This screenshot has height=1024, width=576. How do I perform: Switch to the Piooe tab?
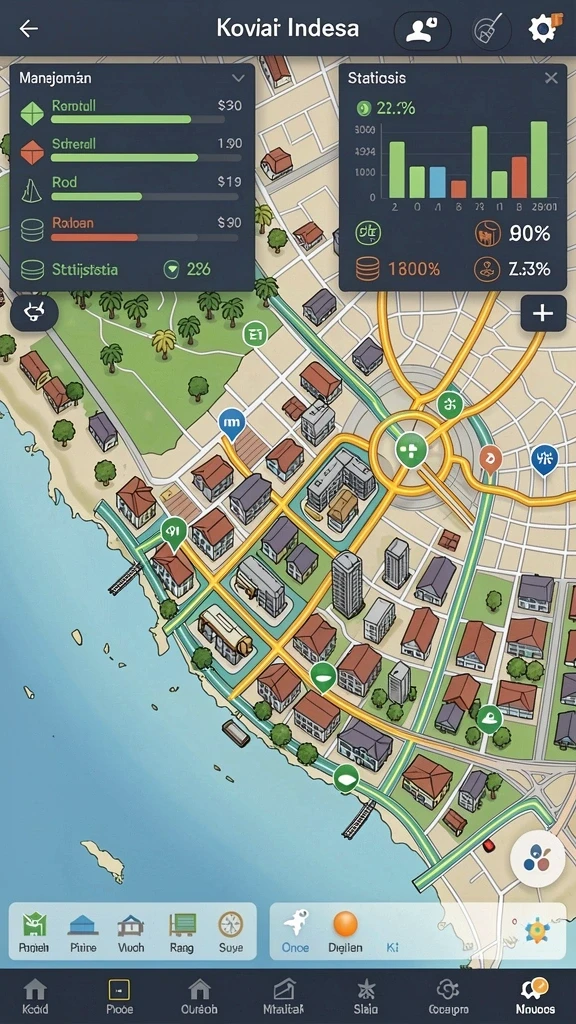(x=119, y=996)
